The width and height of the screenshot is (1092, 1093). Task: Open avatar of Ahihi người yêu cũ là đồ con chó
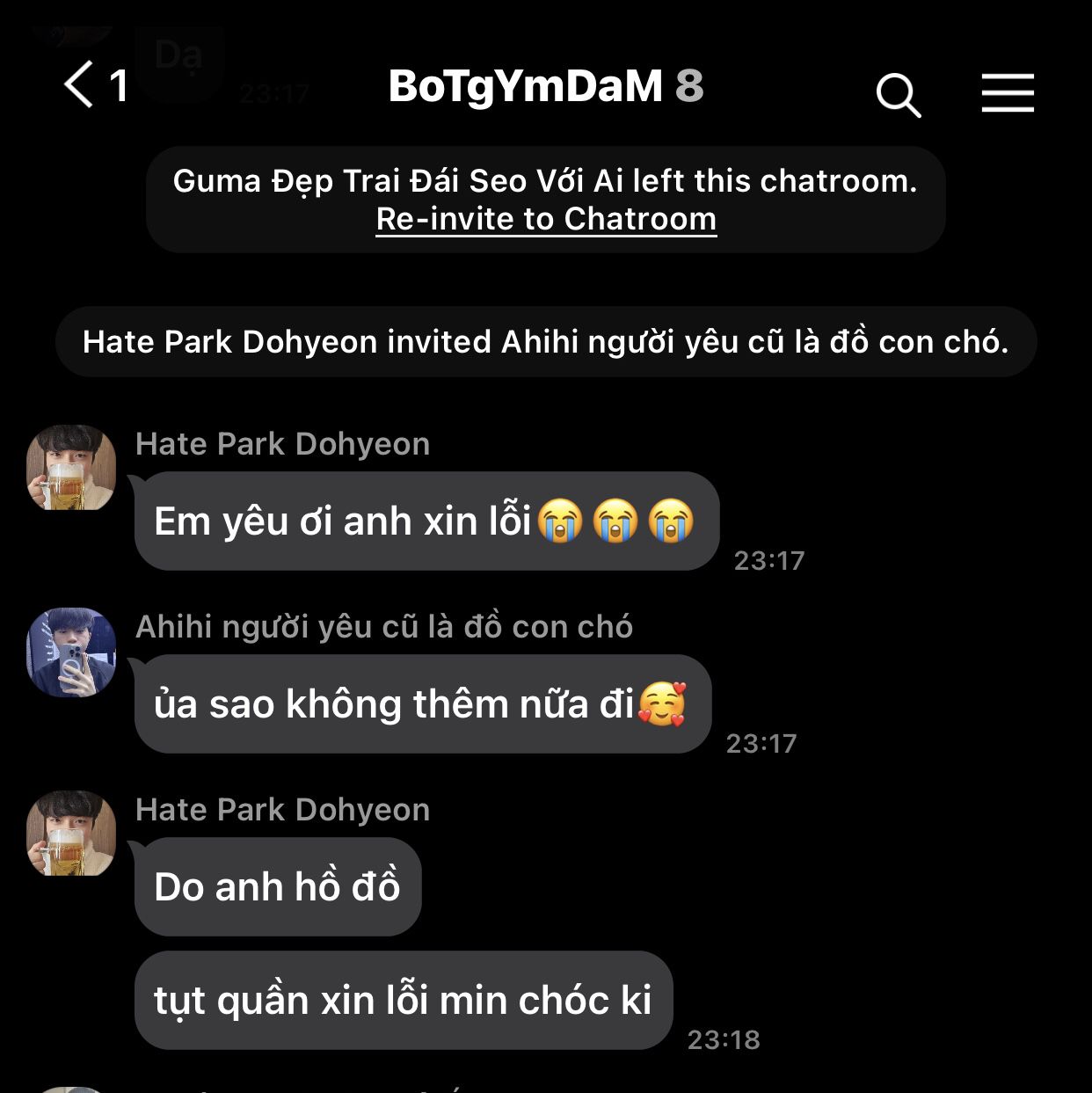tap(71, 652)
